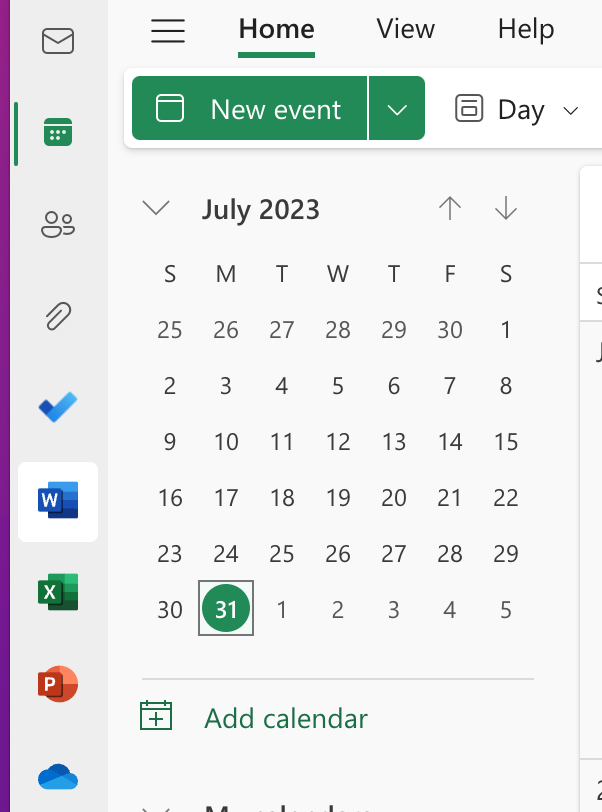The height and width of the screenshot is (812, 602).
Task: Create a new event
Action: click(250, 109)
